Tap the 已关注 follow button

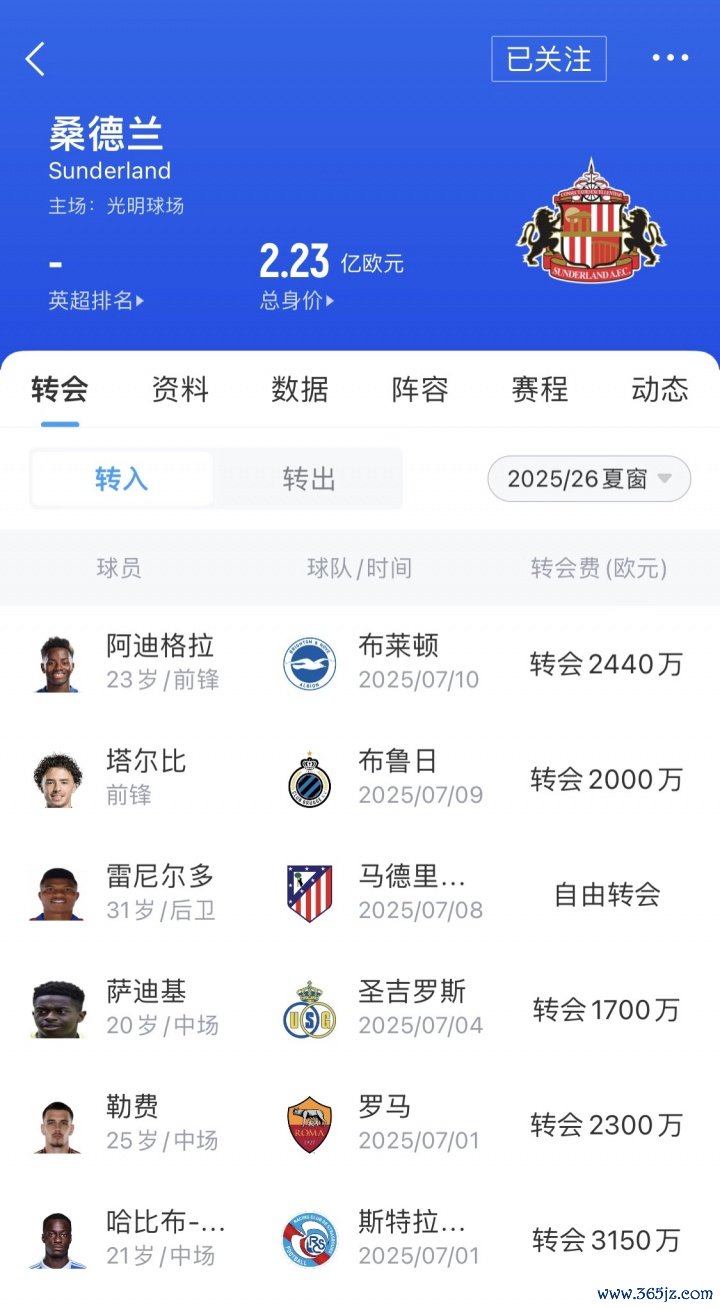548,59
